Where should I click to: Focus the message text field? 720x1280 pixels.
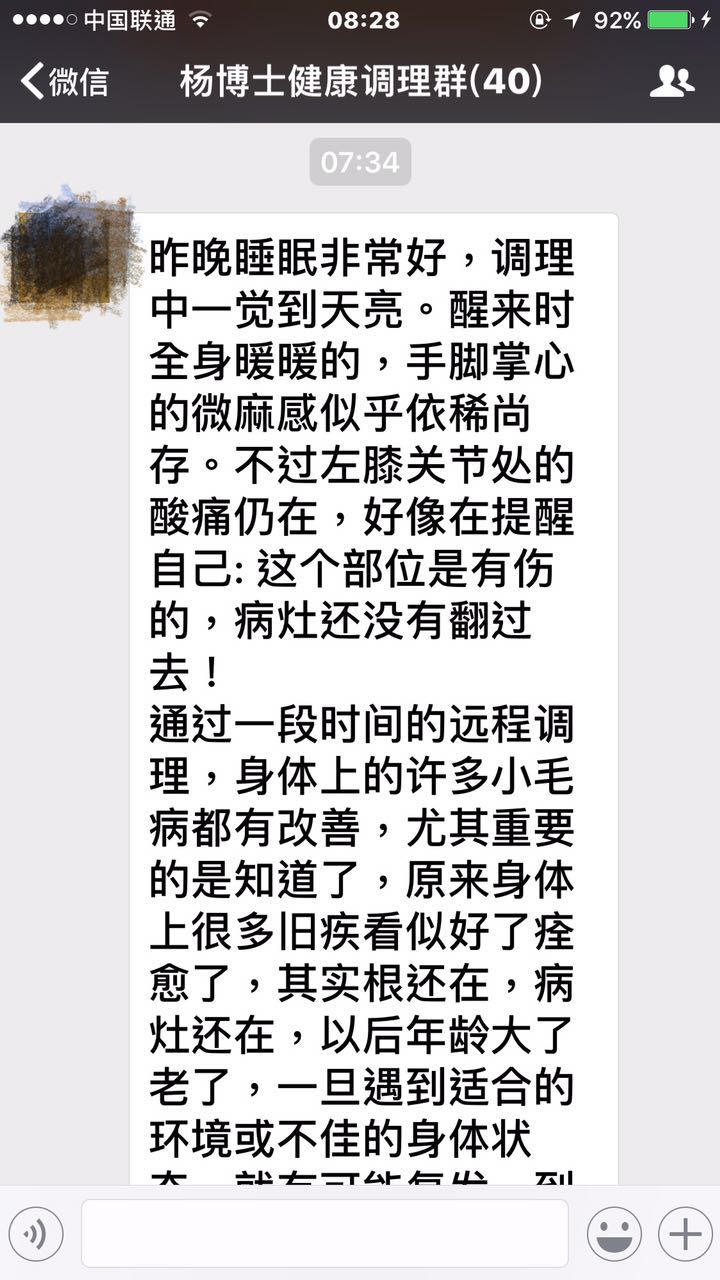[x=324, y=1234]
